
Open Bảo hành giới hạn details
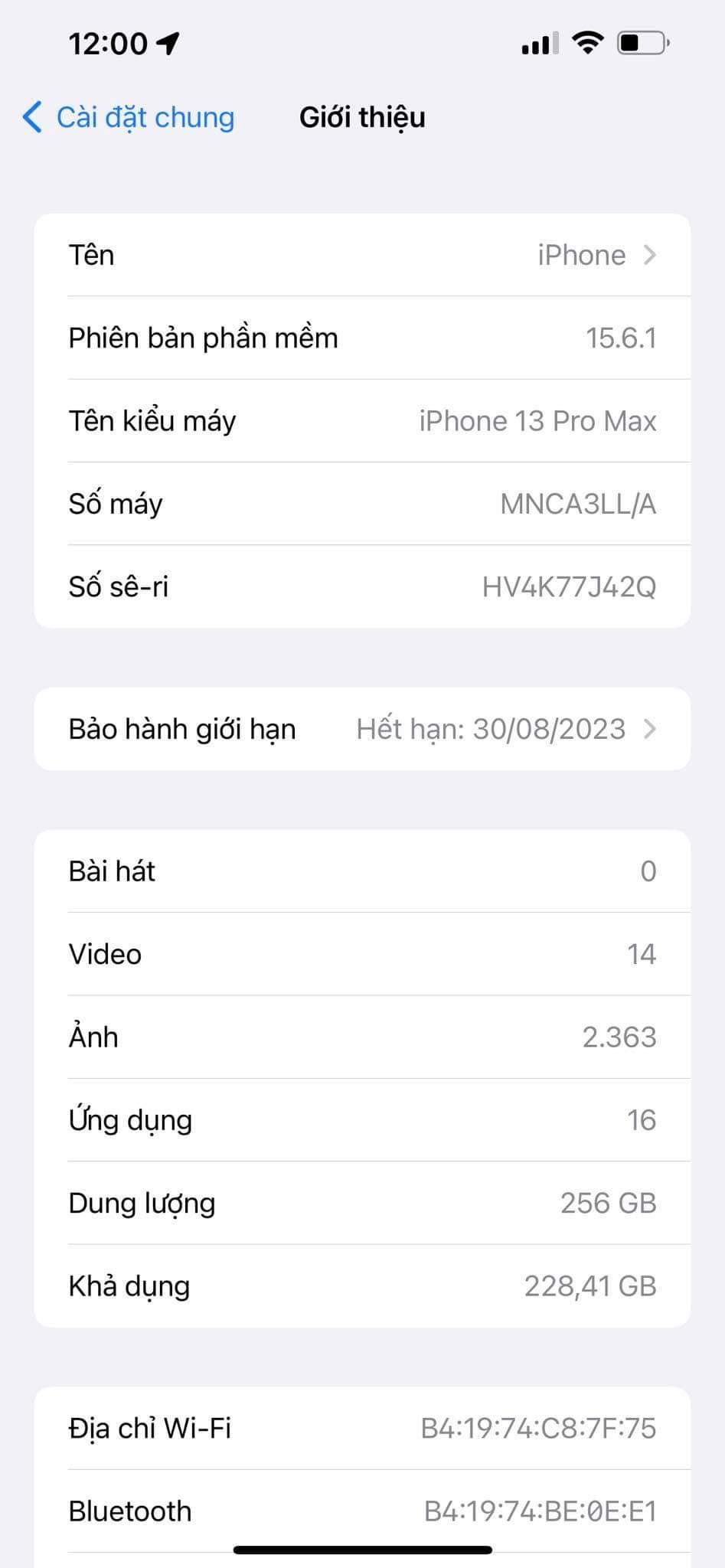coord(362,729)
